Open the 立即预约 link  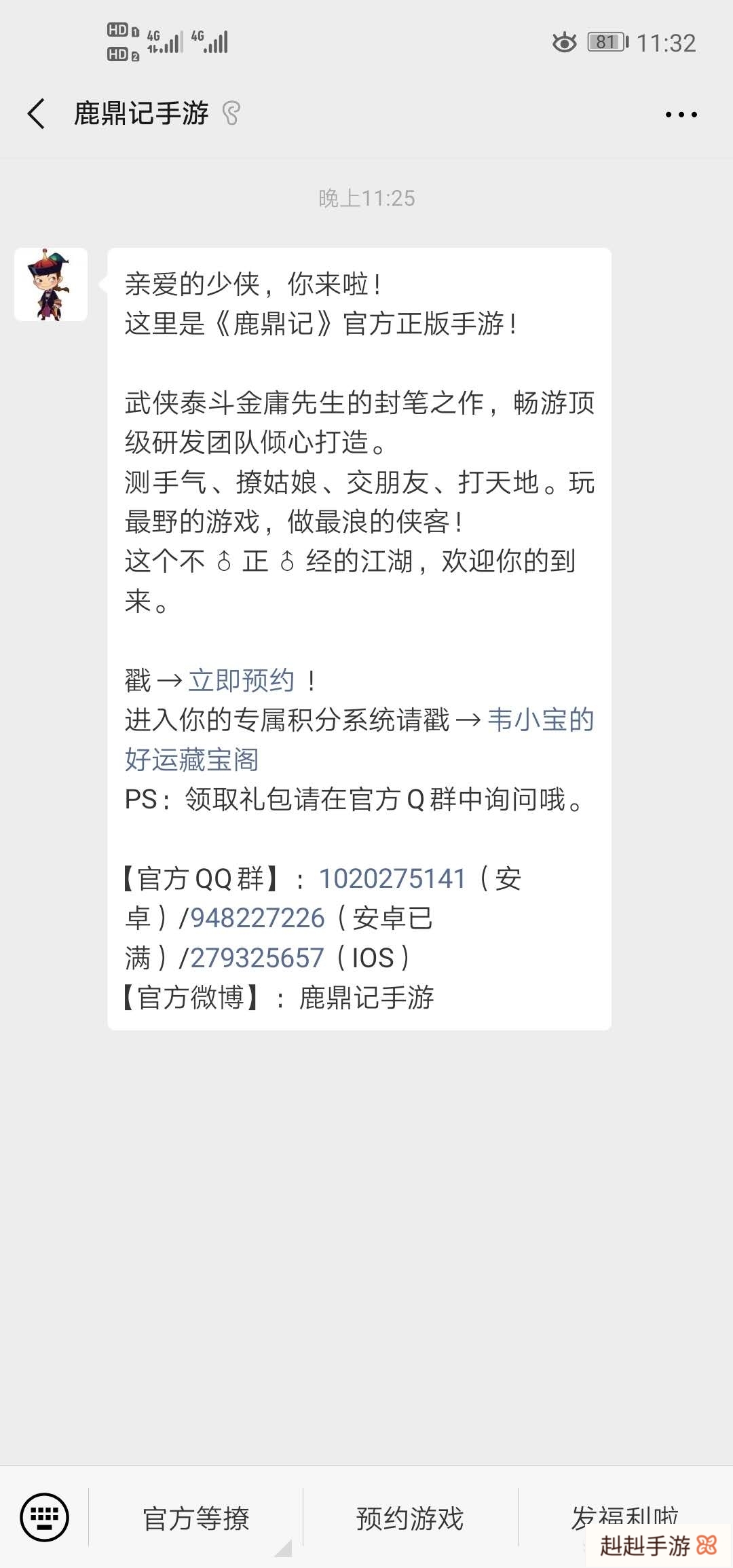[x=241, y=680]
